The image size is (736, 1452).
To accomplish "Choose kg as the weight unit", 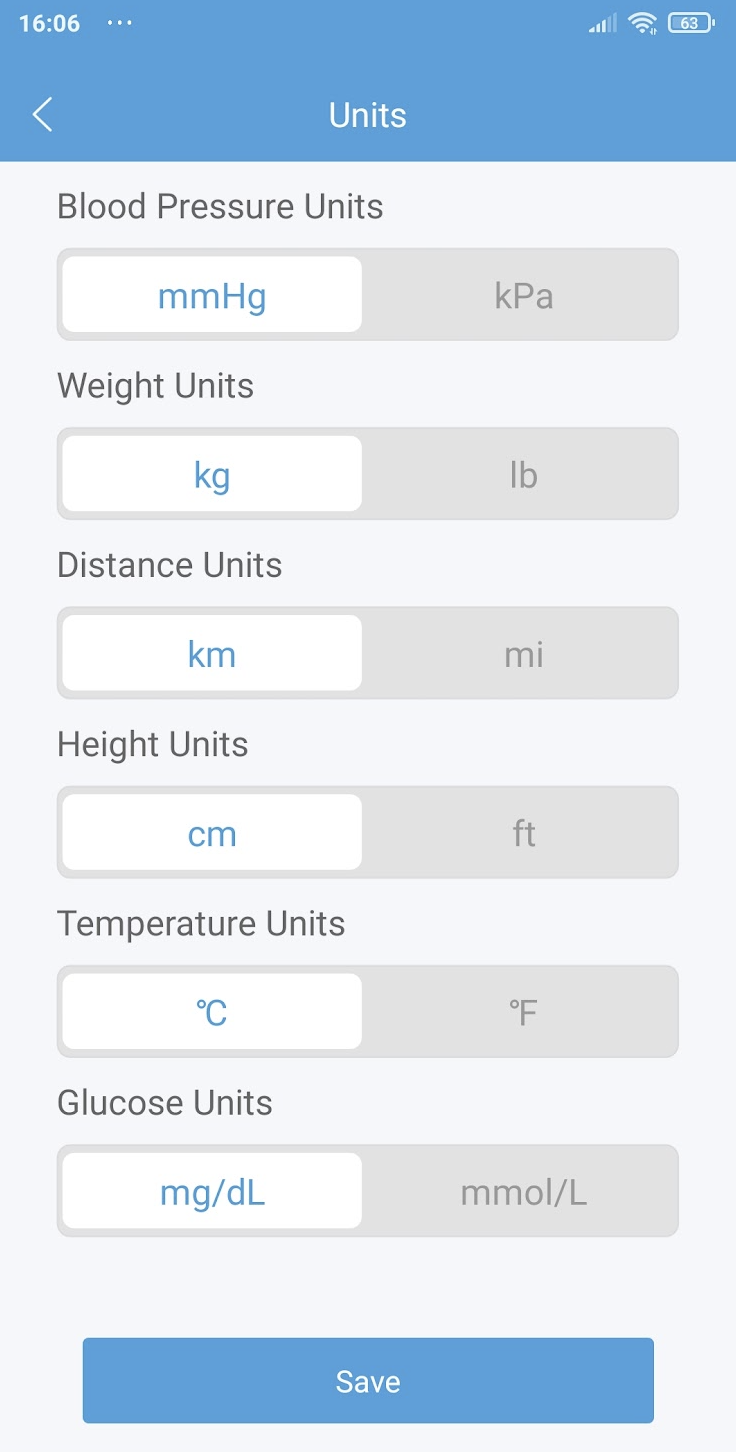I will [212, 474].
